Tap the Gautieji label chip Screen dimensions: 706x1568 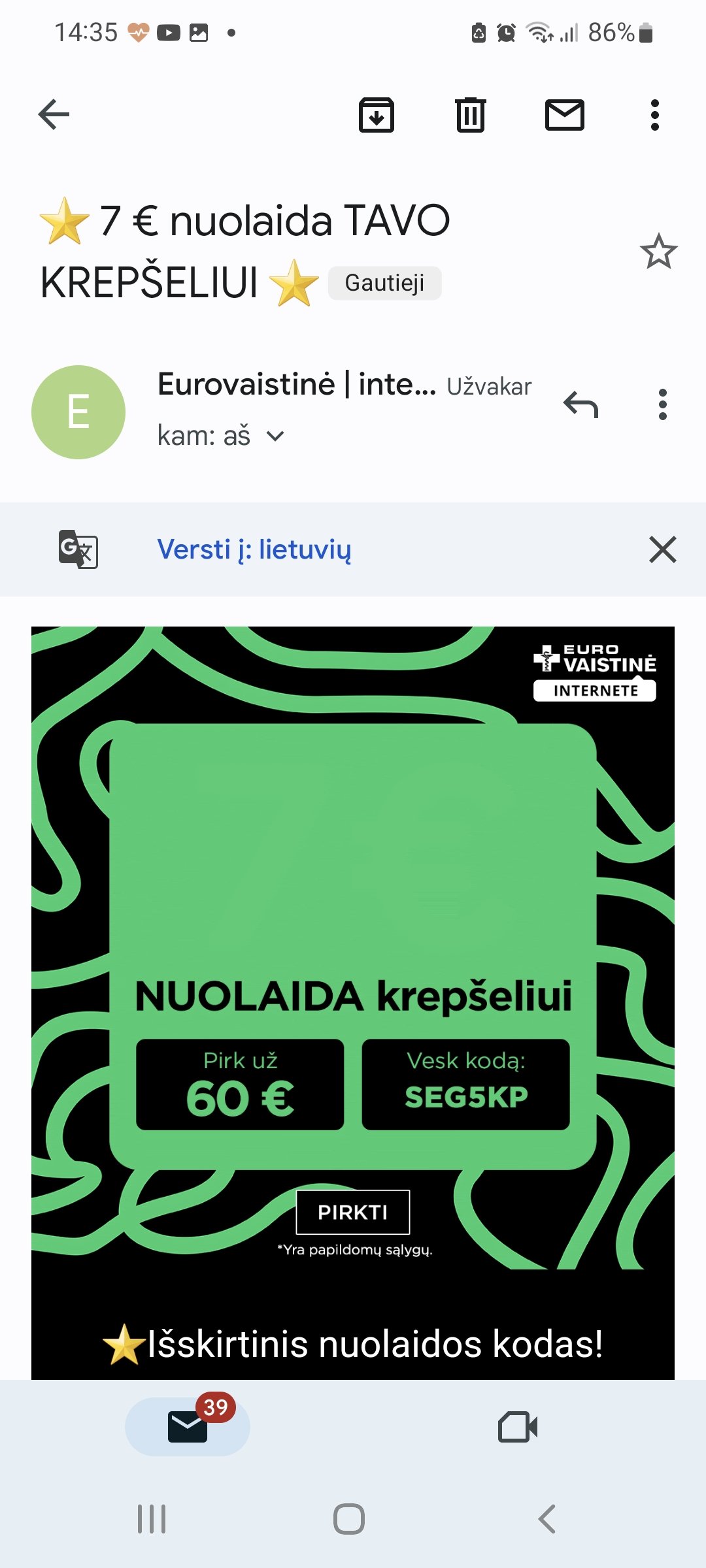(384, 283)
